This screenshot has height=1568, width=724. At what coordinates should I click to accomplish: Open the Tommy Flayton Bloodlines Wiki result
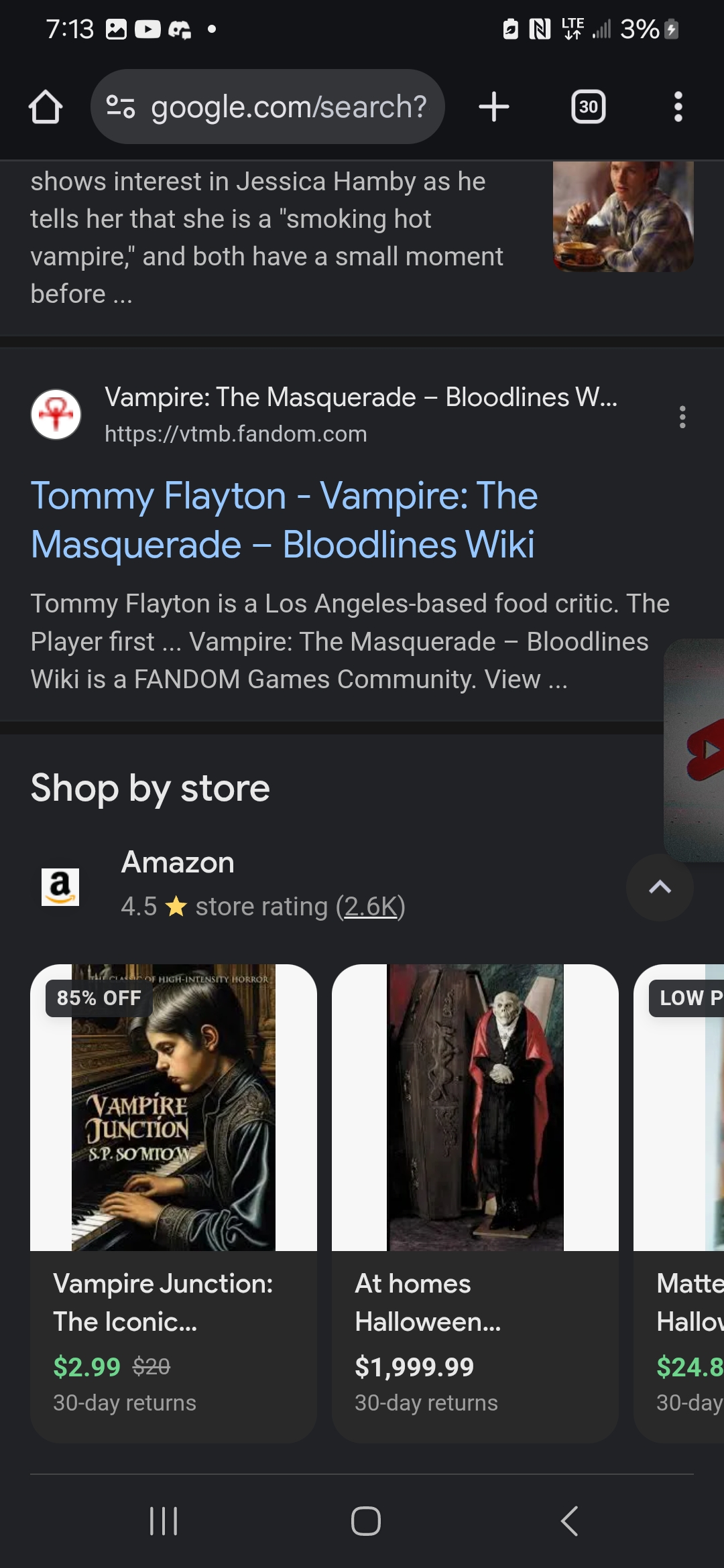284,520
